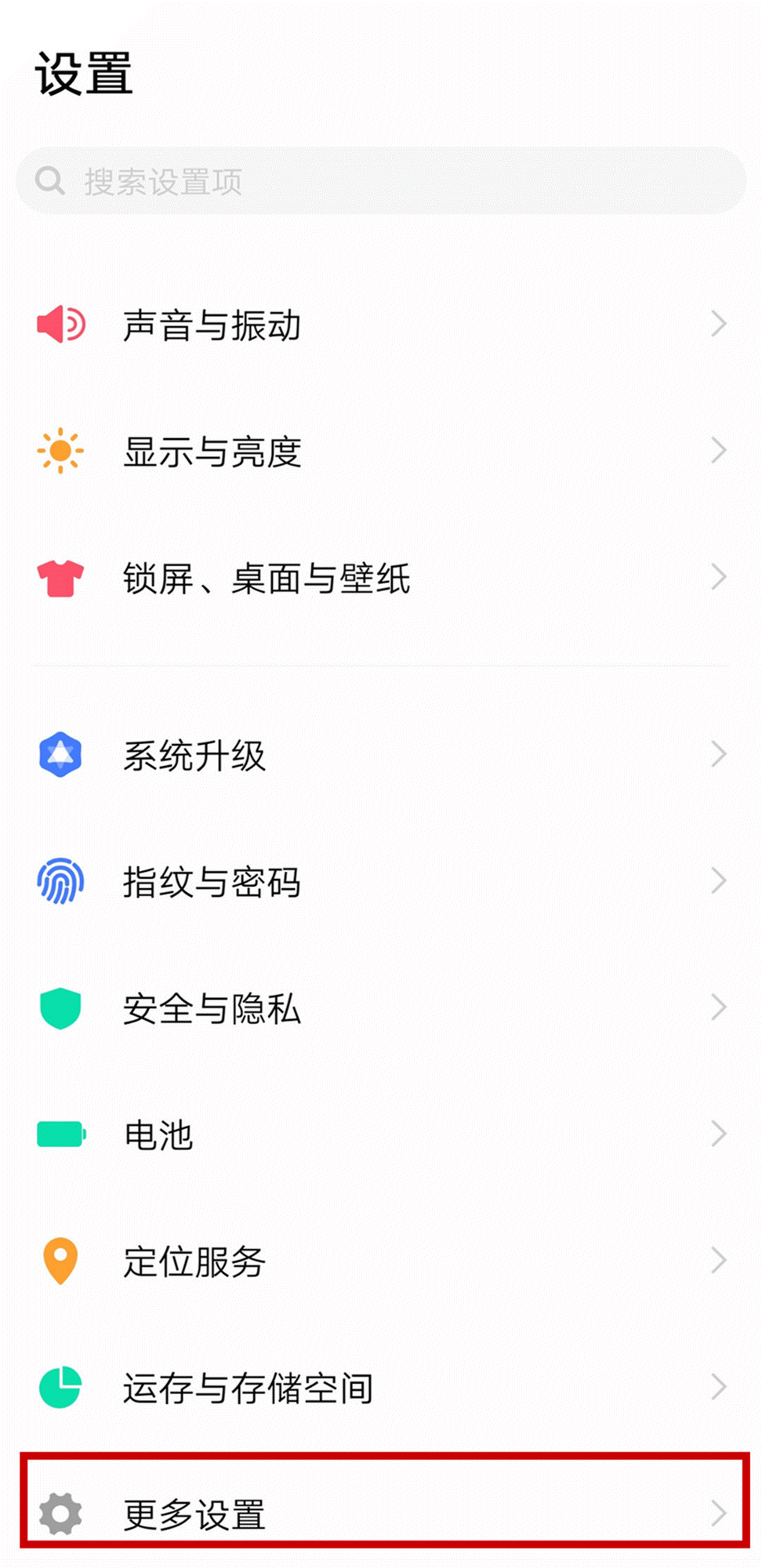Open 显示与亮度 settings
The height and width of the screenshot is (1568, 762).
pyautogui.click(x=381, y=452)
